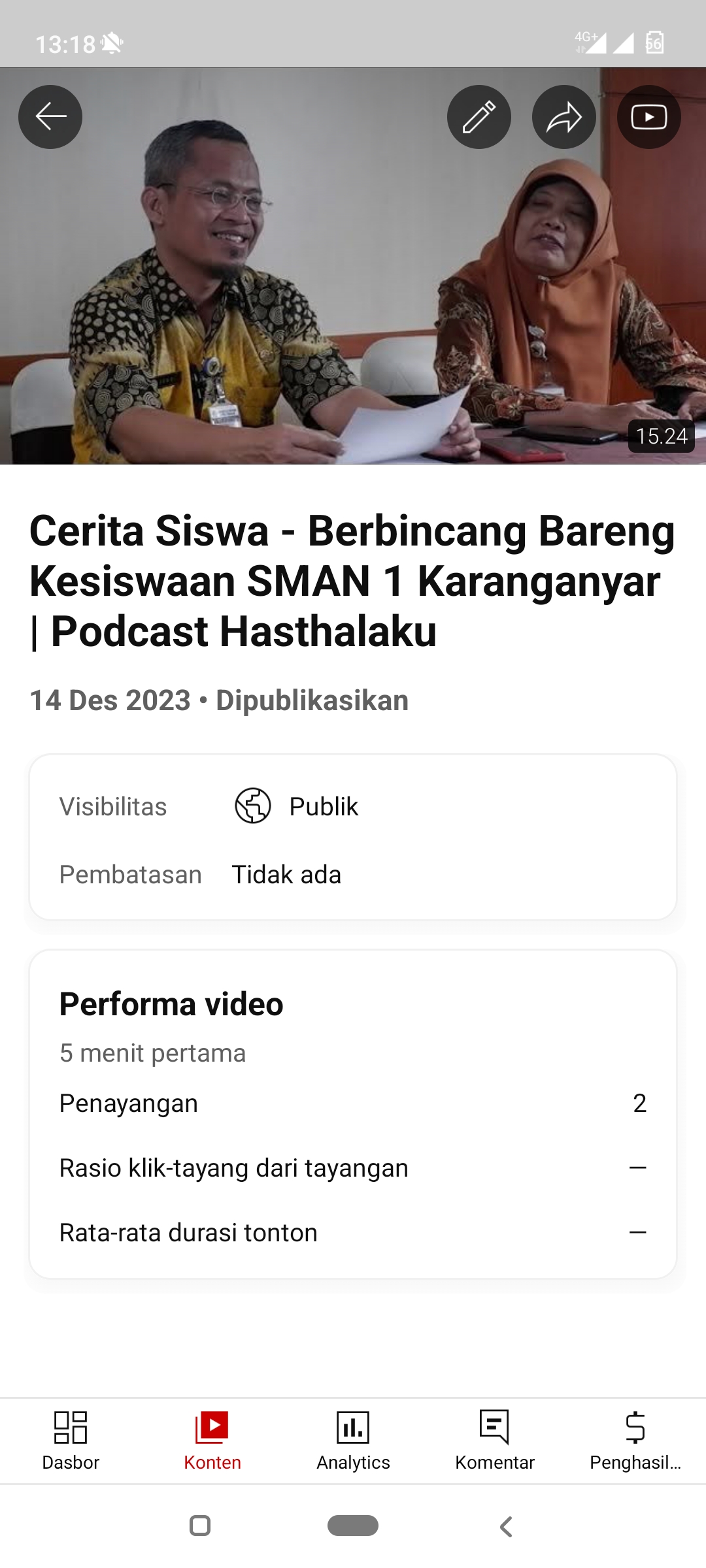Viewport: 706px width, 1568px height.
Task: Edit video details with the pencil icon
Action: point(479,117)
